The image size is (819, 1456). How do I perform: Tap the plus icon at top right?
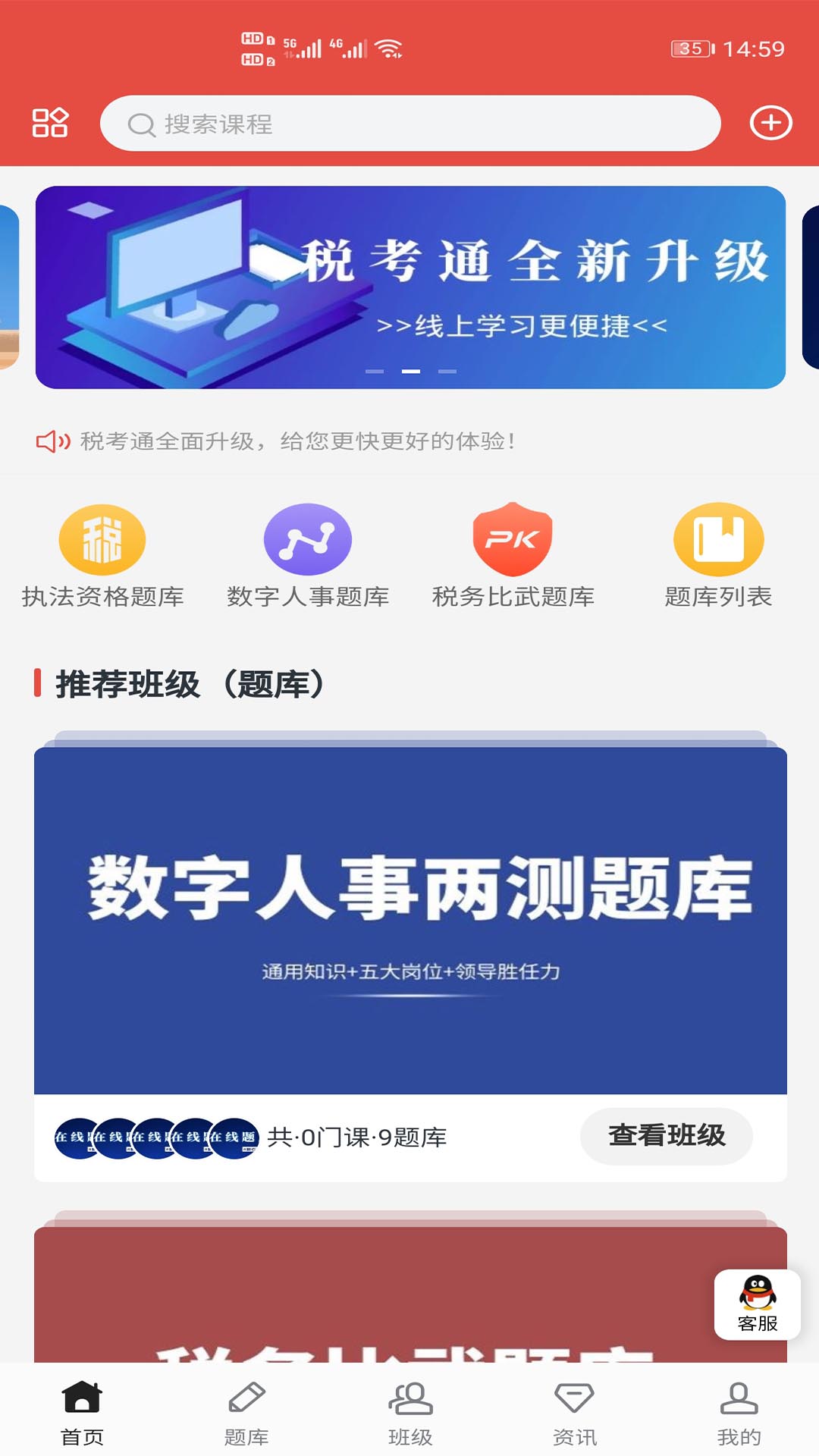[771, 122]
